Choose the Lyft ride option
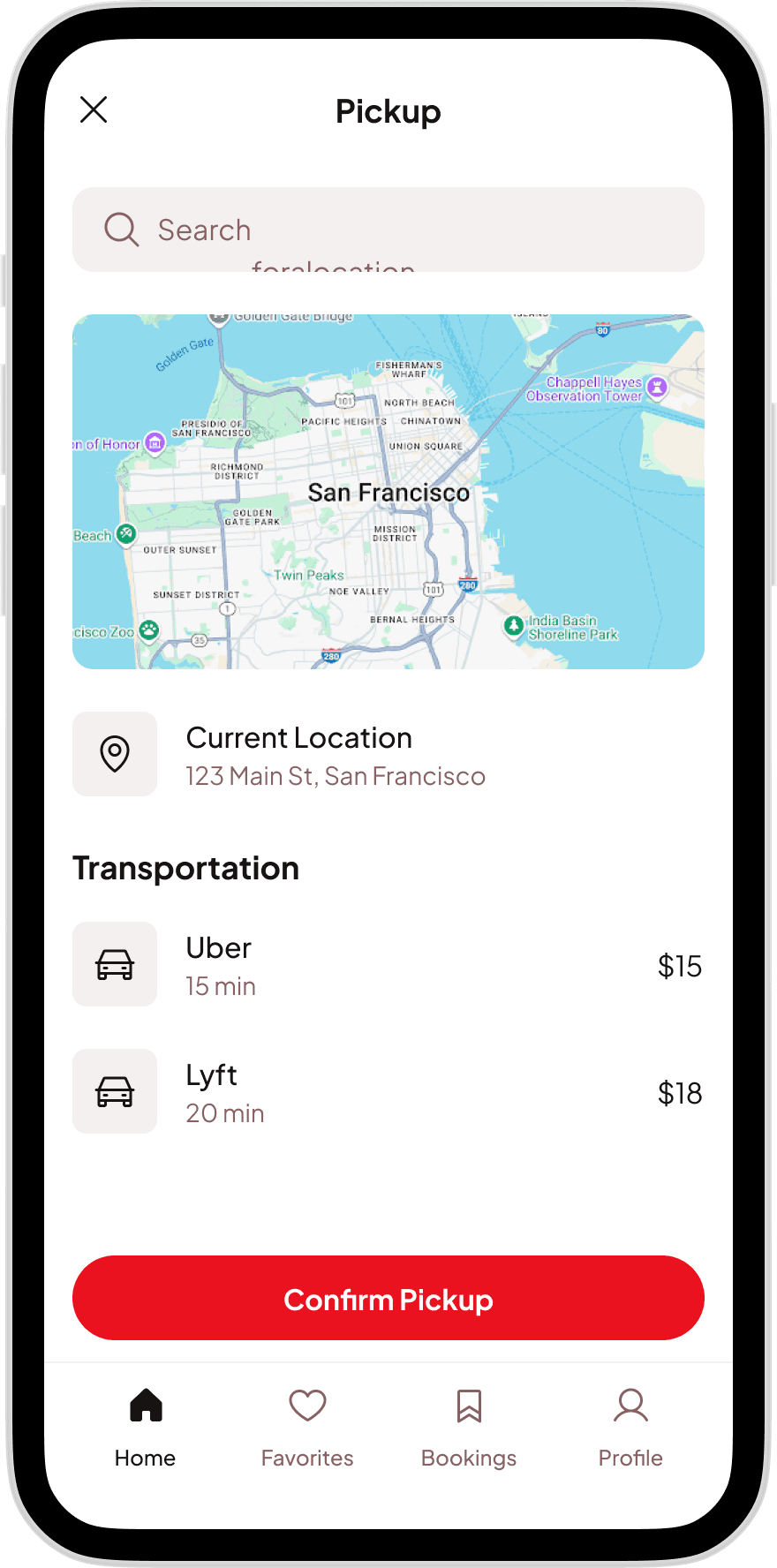777x1568 pixels. point(387,1092)
